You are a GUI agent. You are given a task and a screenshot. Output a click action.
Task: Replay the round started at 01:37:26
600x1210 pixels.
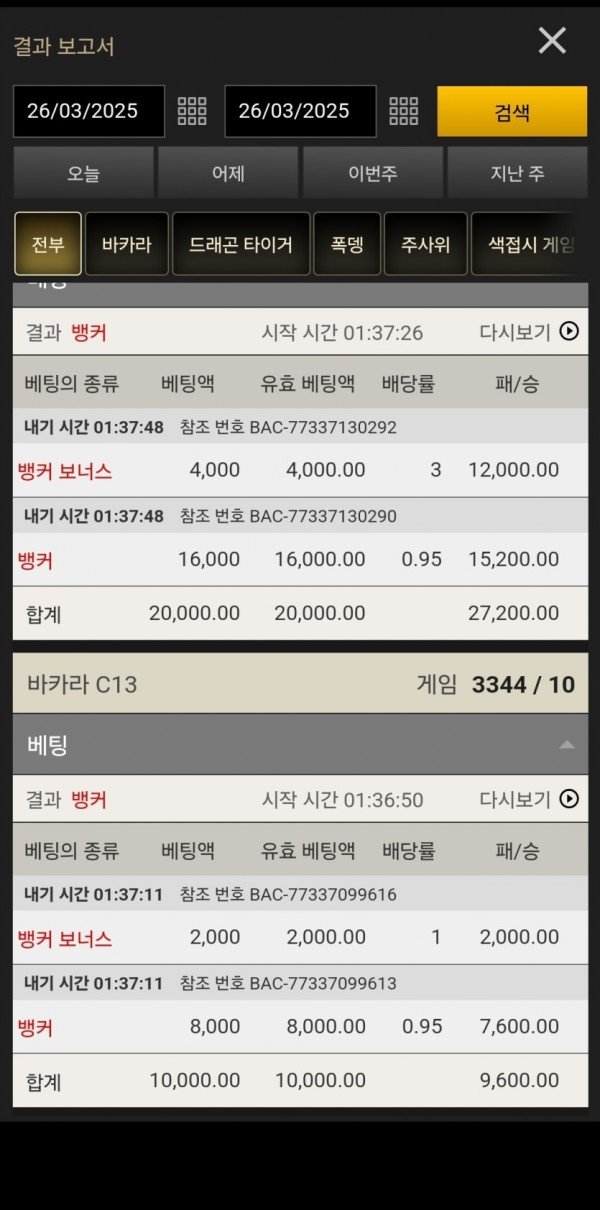click(x=529, y=331)
